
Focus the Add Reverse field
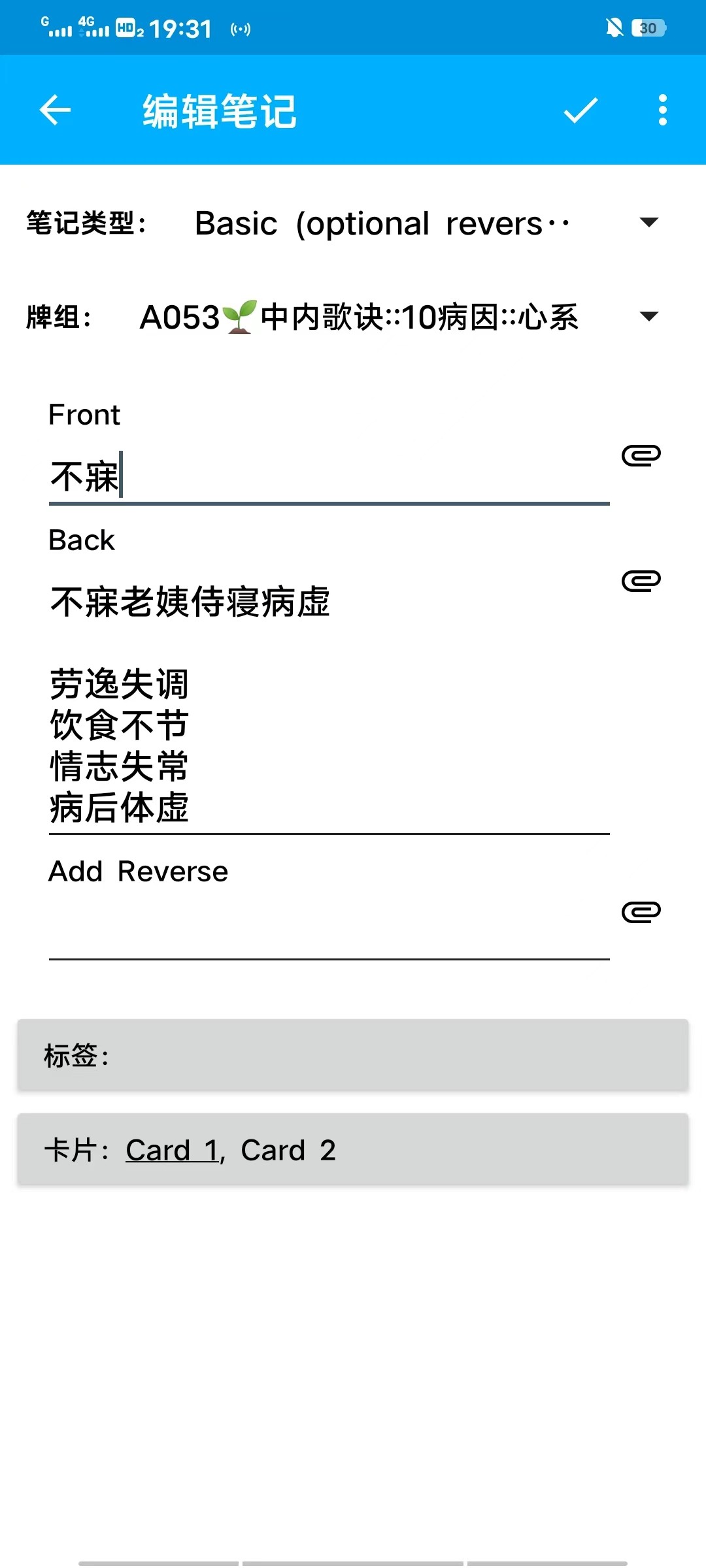tap(329, 931)
